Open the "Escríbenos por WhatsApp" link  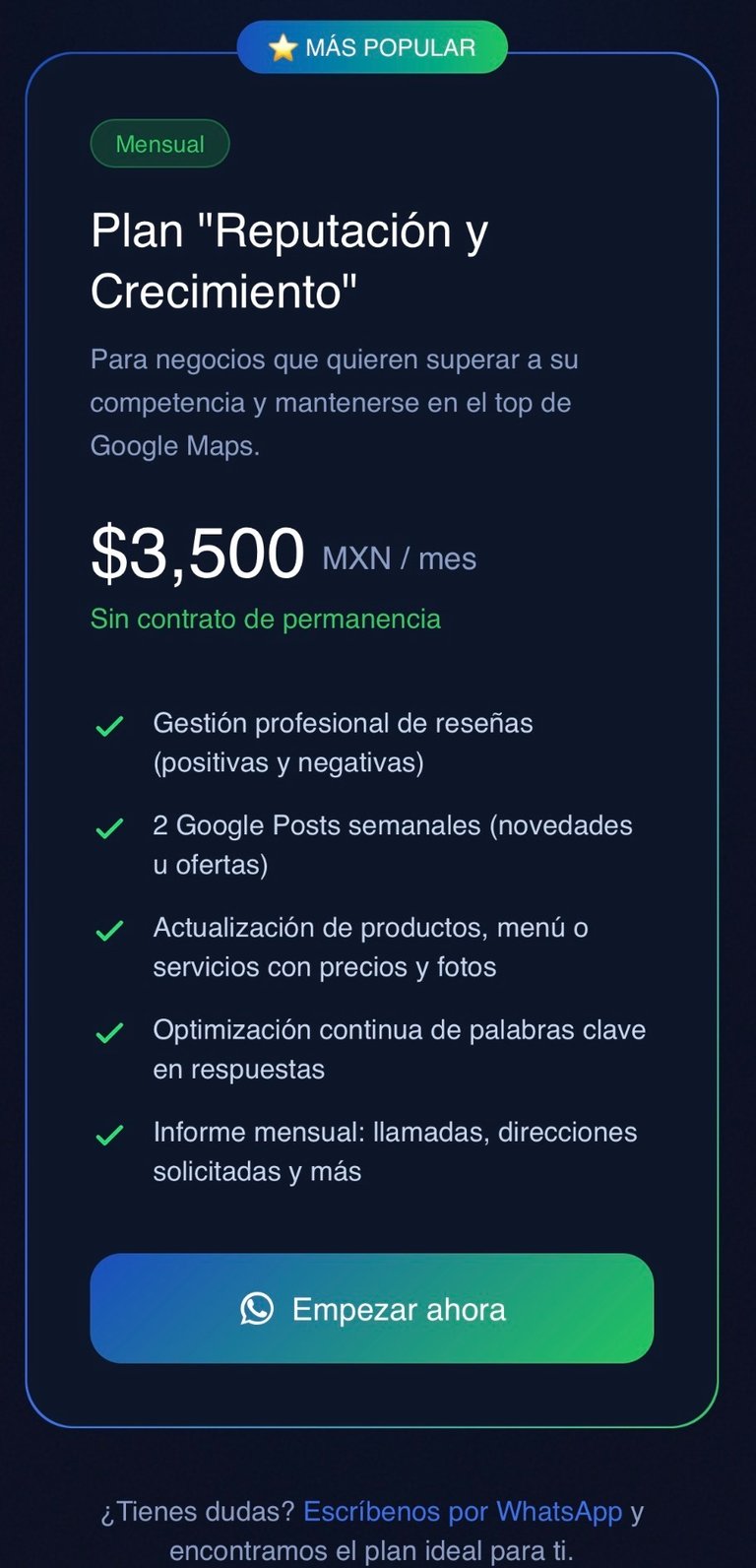[x=463, y=1512]
